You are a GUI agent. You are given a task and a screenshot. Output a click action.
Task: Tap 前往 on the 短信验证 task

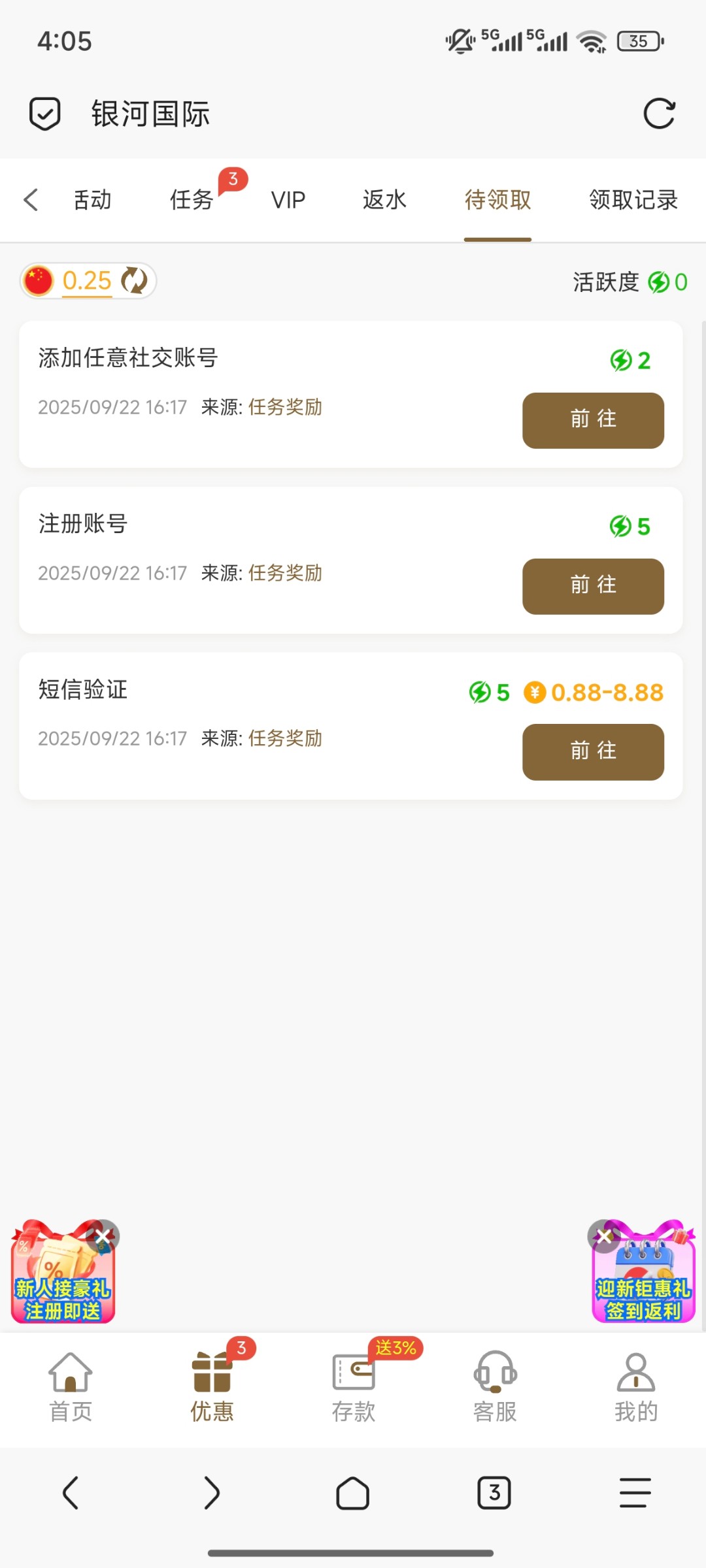[x=592, y=752]
